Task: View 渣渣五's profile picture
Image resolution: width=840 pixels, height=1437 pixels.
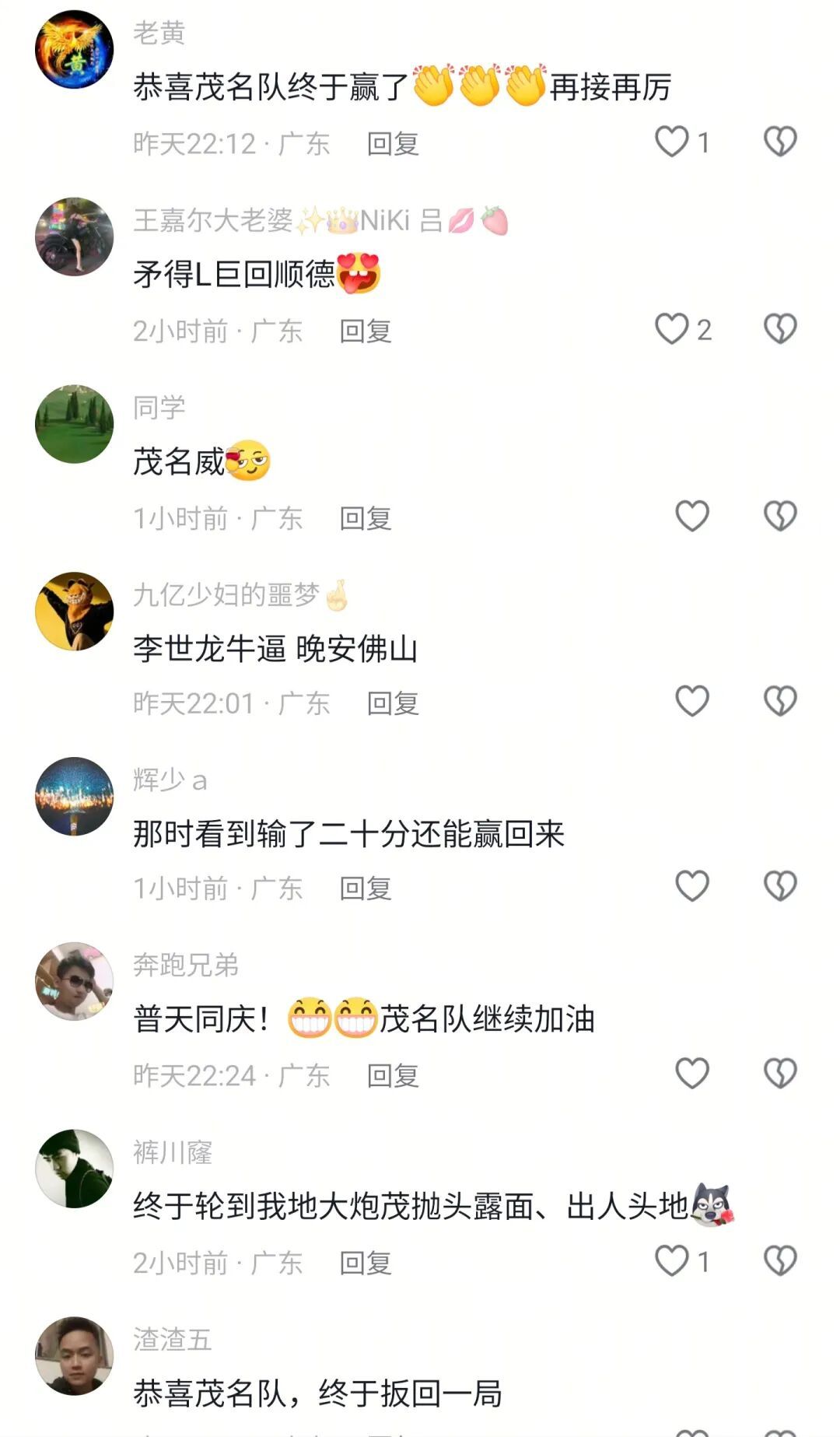Action: pyautogui.click(x=75, y=1355)
